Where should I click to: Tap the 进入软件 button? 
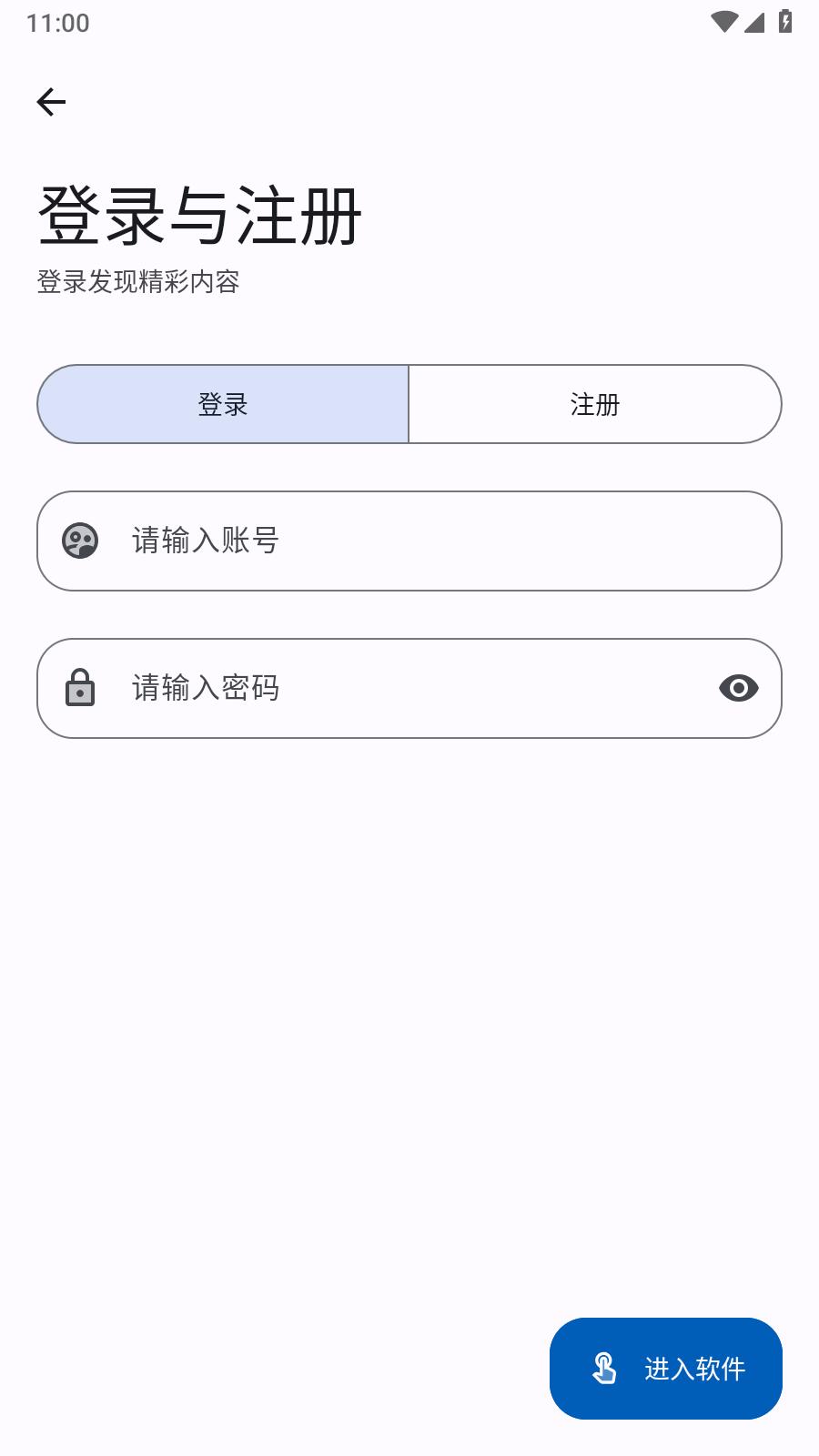[x=666, y=1368]
